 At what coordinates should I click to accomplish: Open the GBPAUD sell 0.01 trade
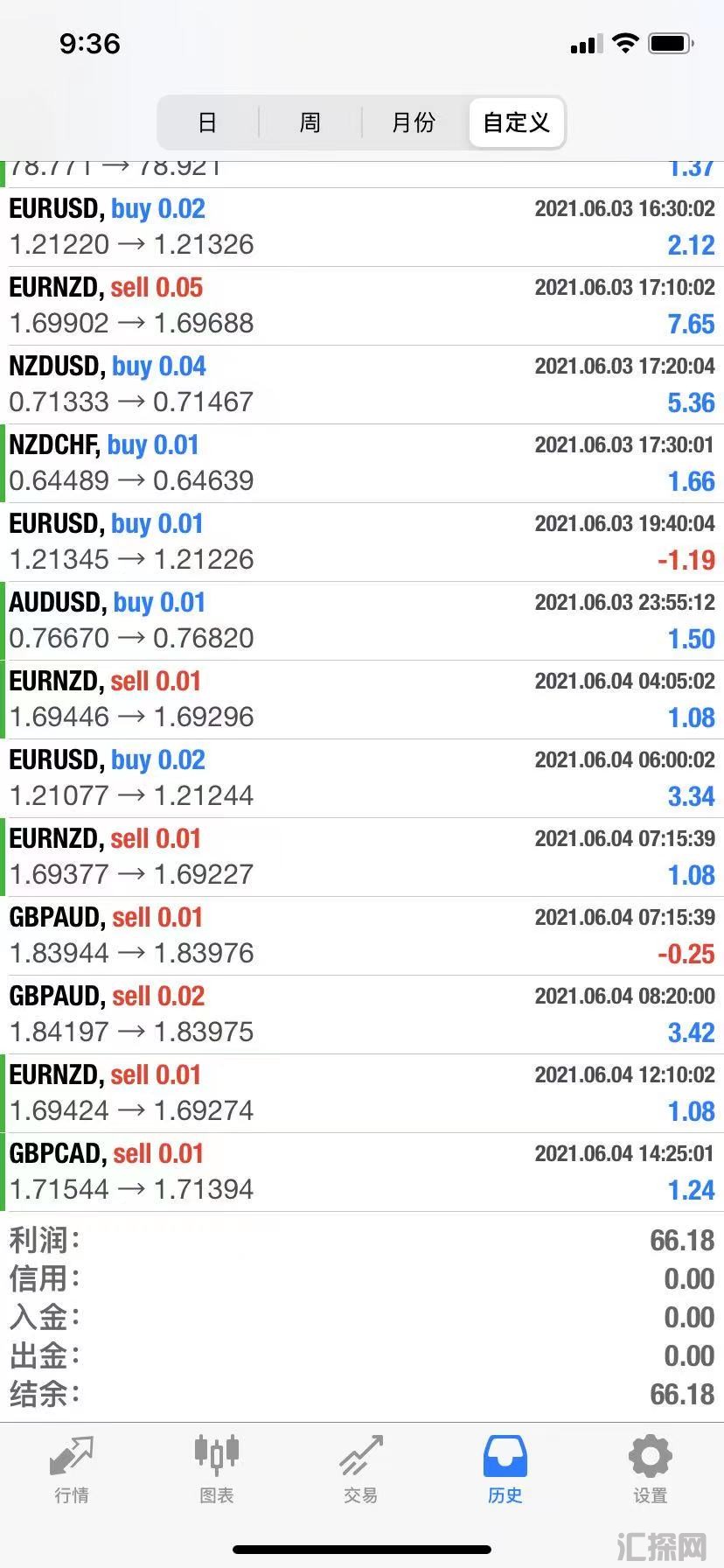[362, 936]
